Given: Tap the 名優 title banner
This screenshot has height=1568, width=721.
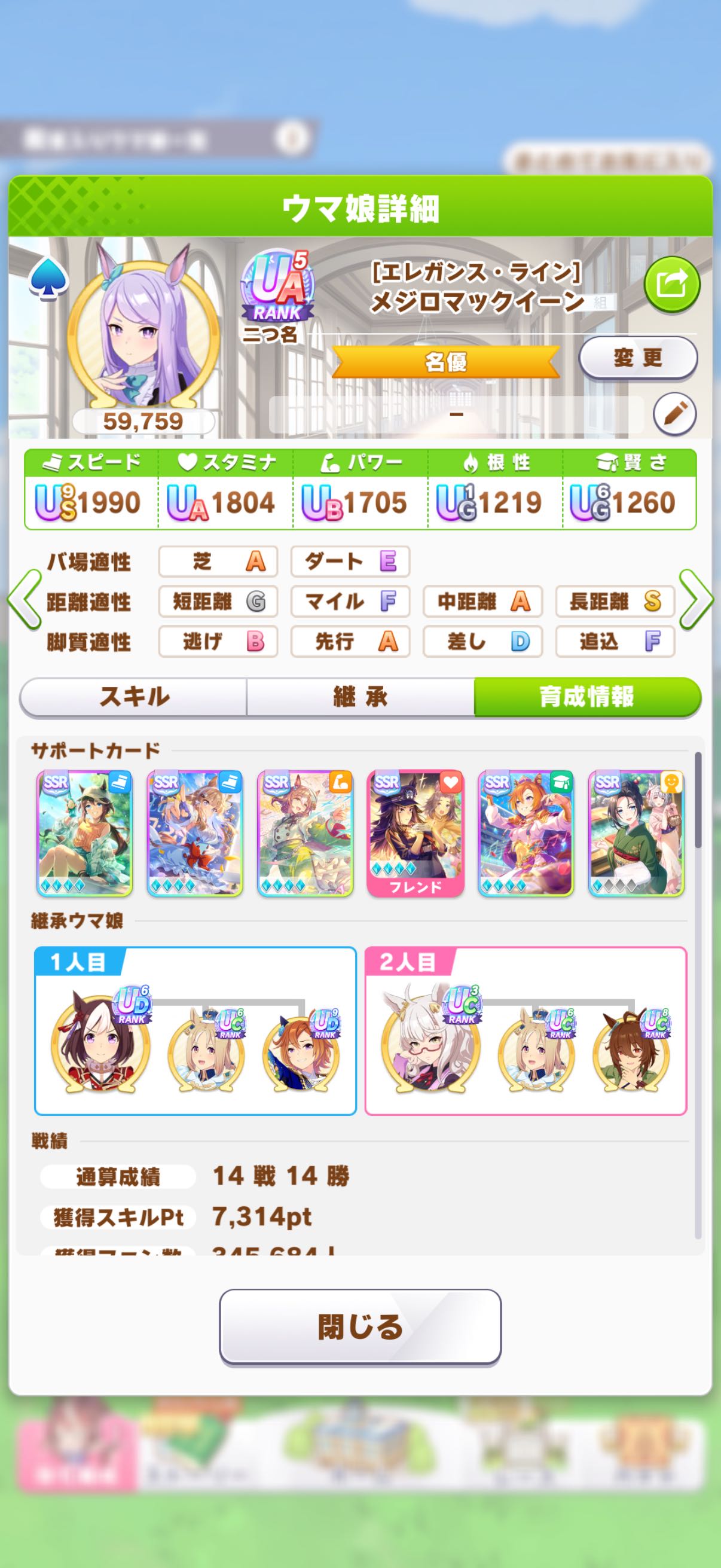Looking at the screenshot, I should click(445, 362).
